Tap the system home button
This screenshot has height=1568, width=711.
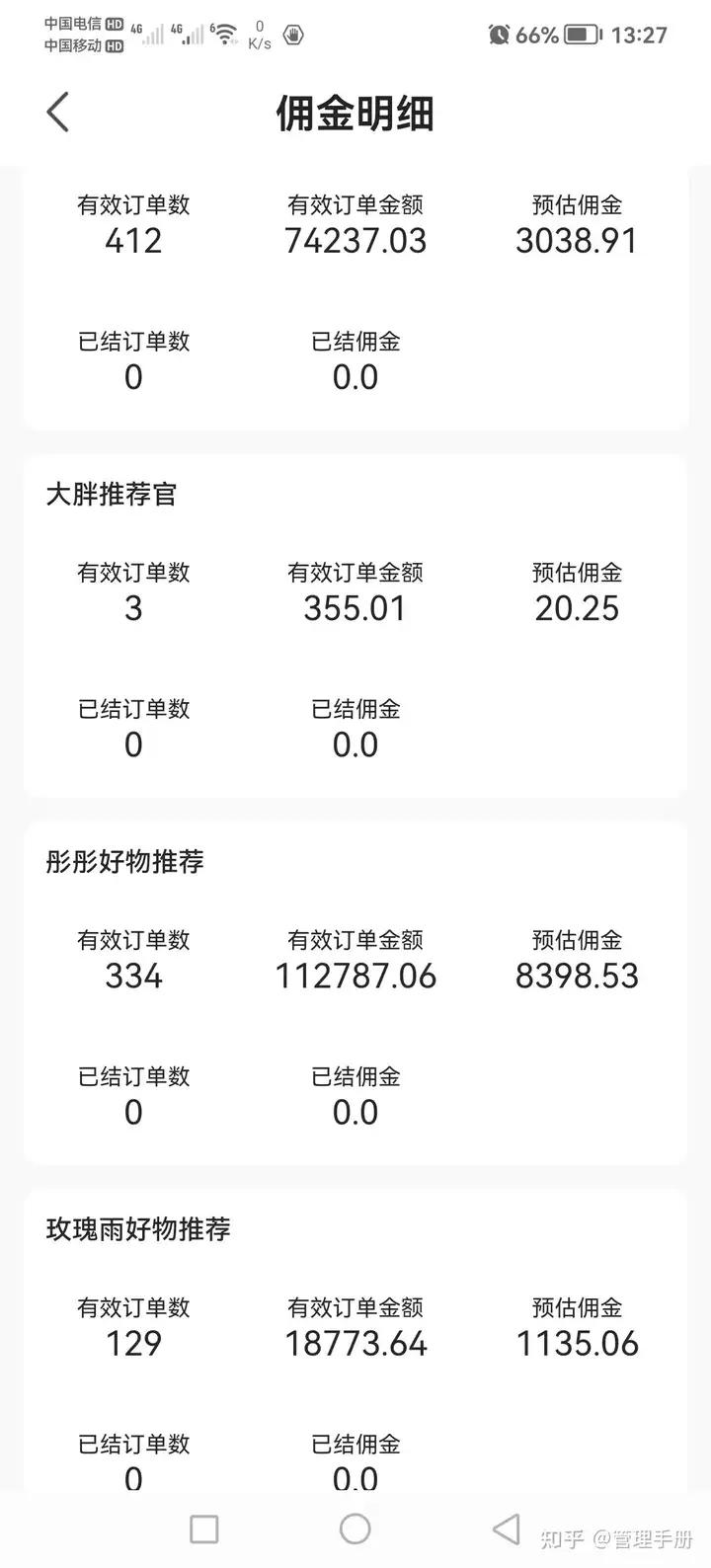click(355, 1529)
